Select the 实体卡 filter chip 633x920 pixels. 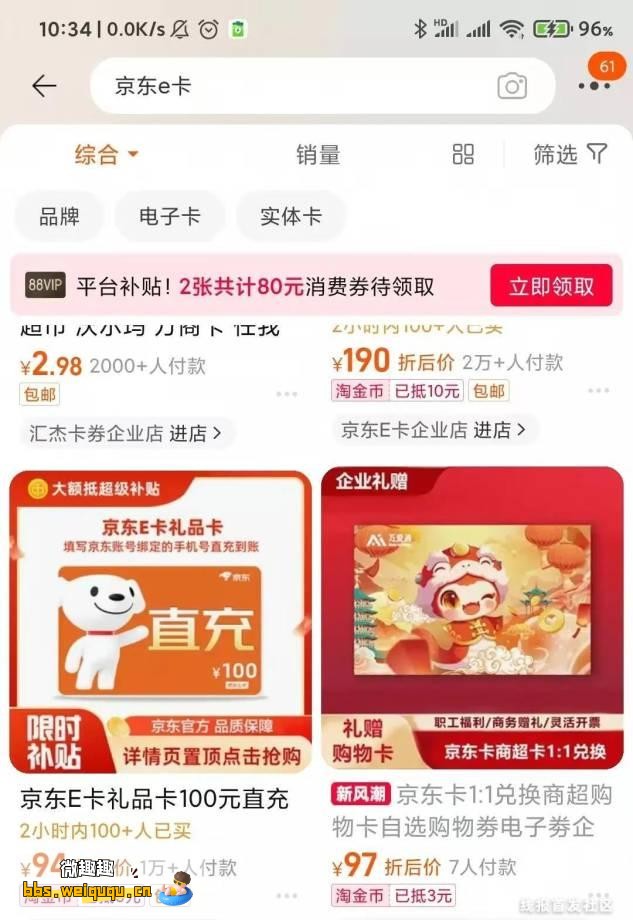[x=291, y=216]
